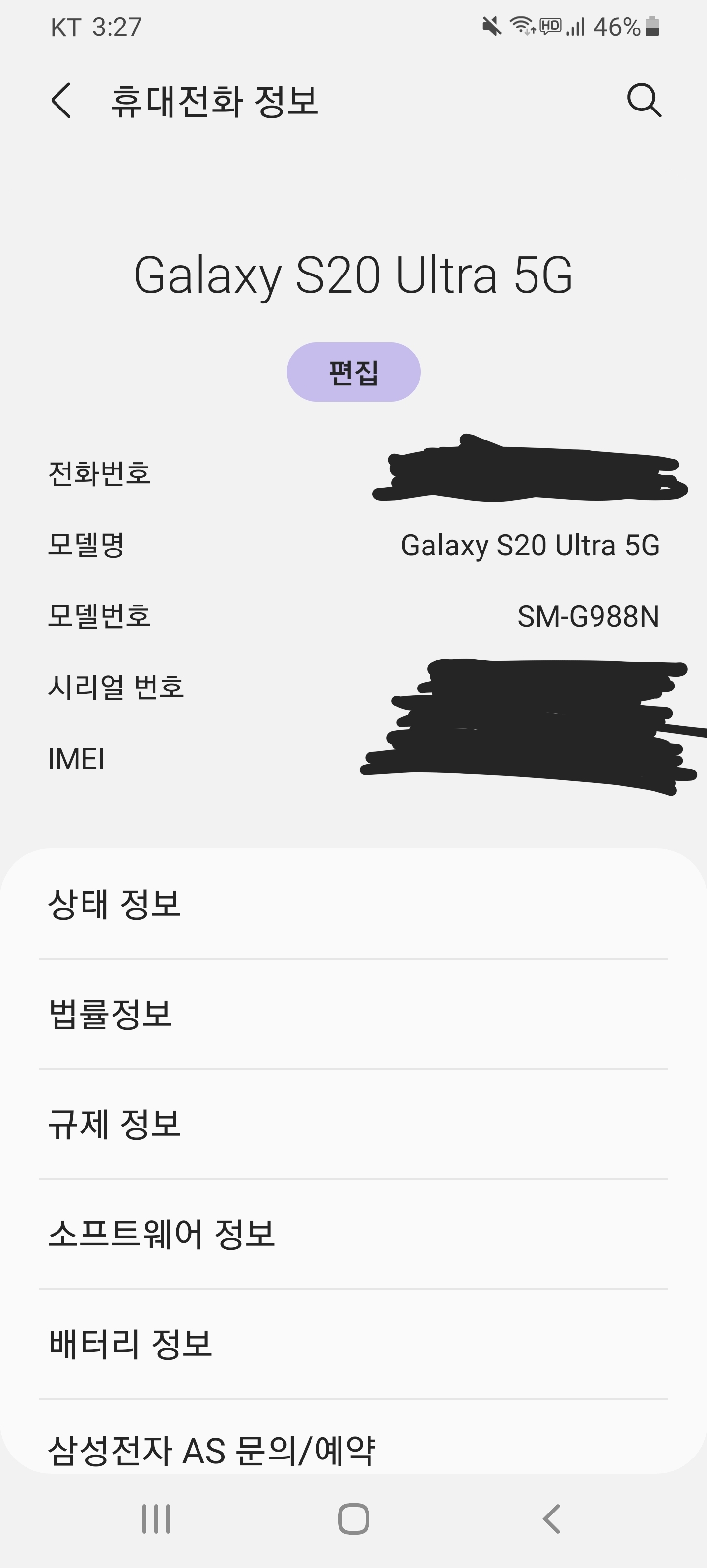
Task: Tap the 편집 button to rename the device
Action: (353, 372)
